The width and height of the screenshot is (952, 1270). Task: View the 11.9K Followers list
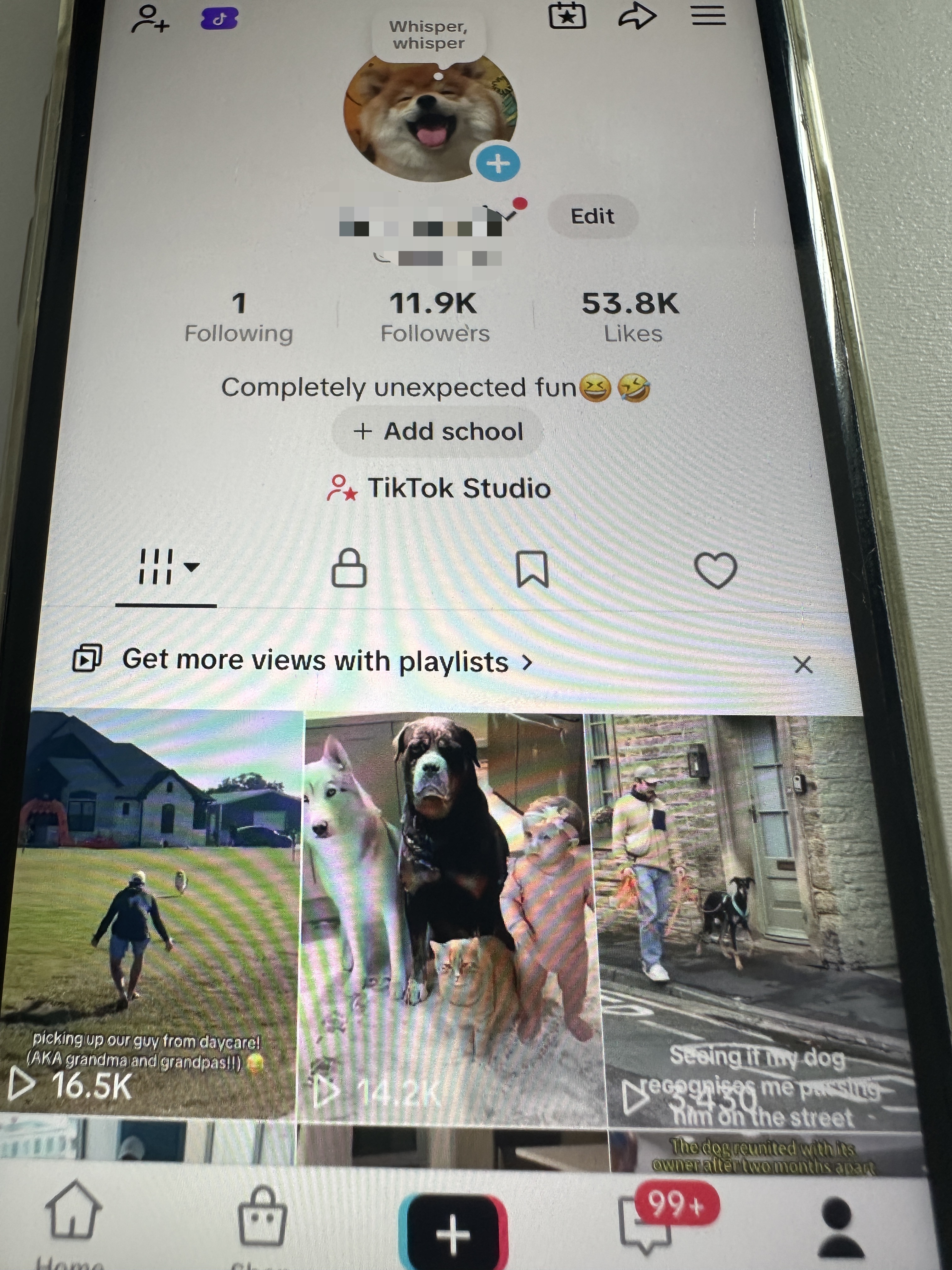click(x=435, y=317)
